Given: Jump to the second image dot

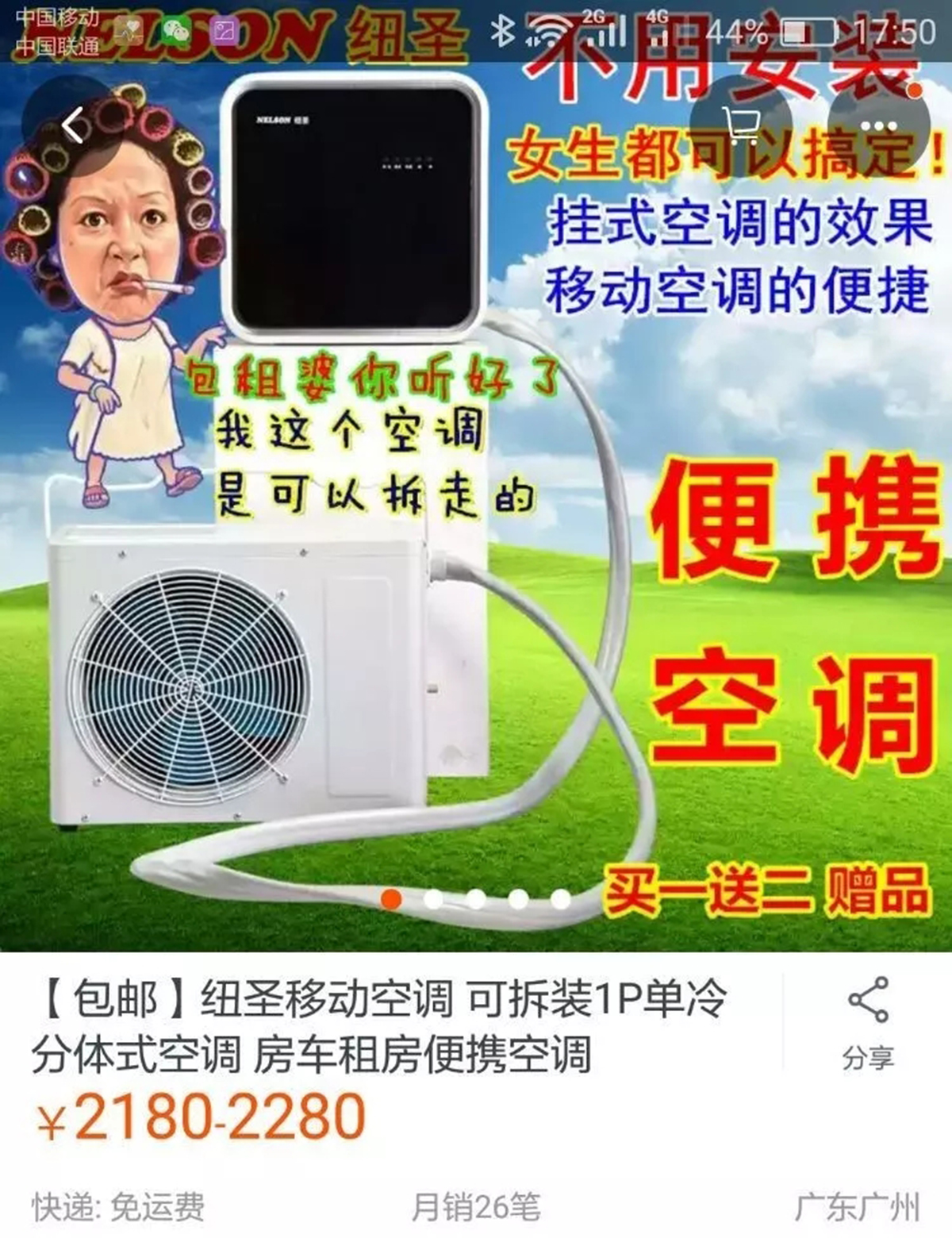Looking at the screenshot, I should (x=434, y=898).
